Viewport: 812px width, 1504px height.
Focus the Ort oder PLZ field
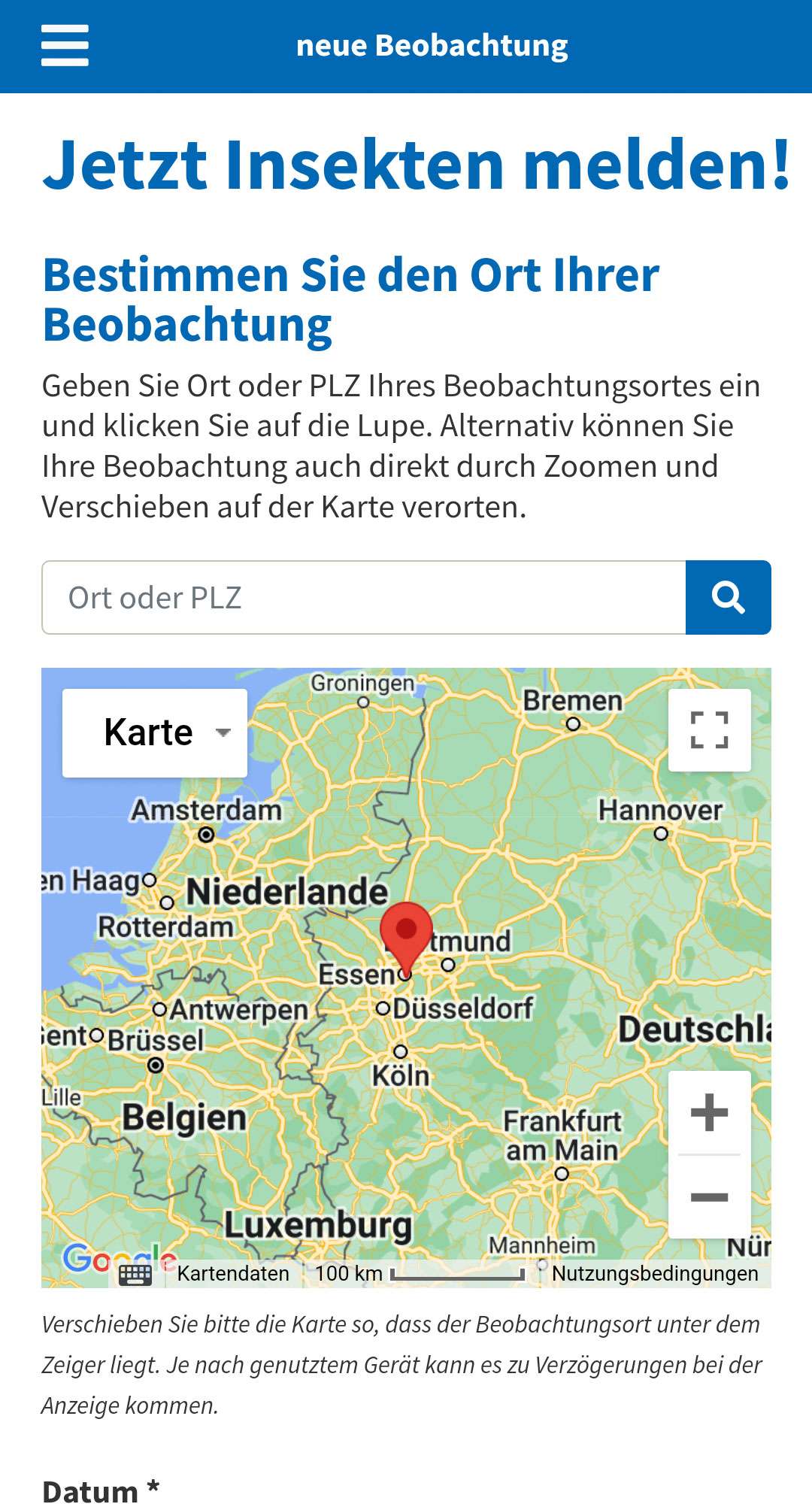pyautogui.click(x=364, y=597)
